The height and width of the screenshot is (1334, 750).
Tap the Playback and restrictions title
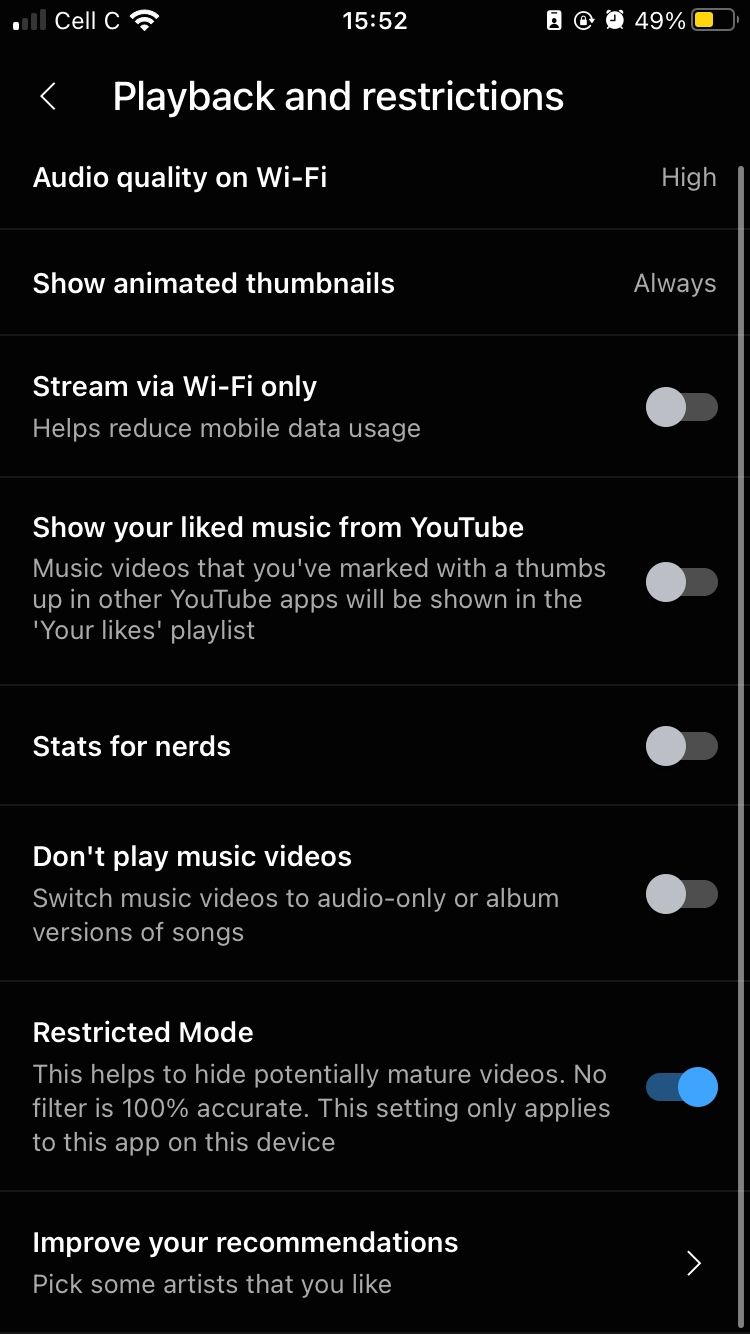point(339,96)
